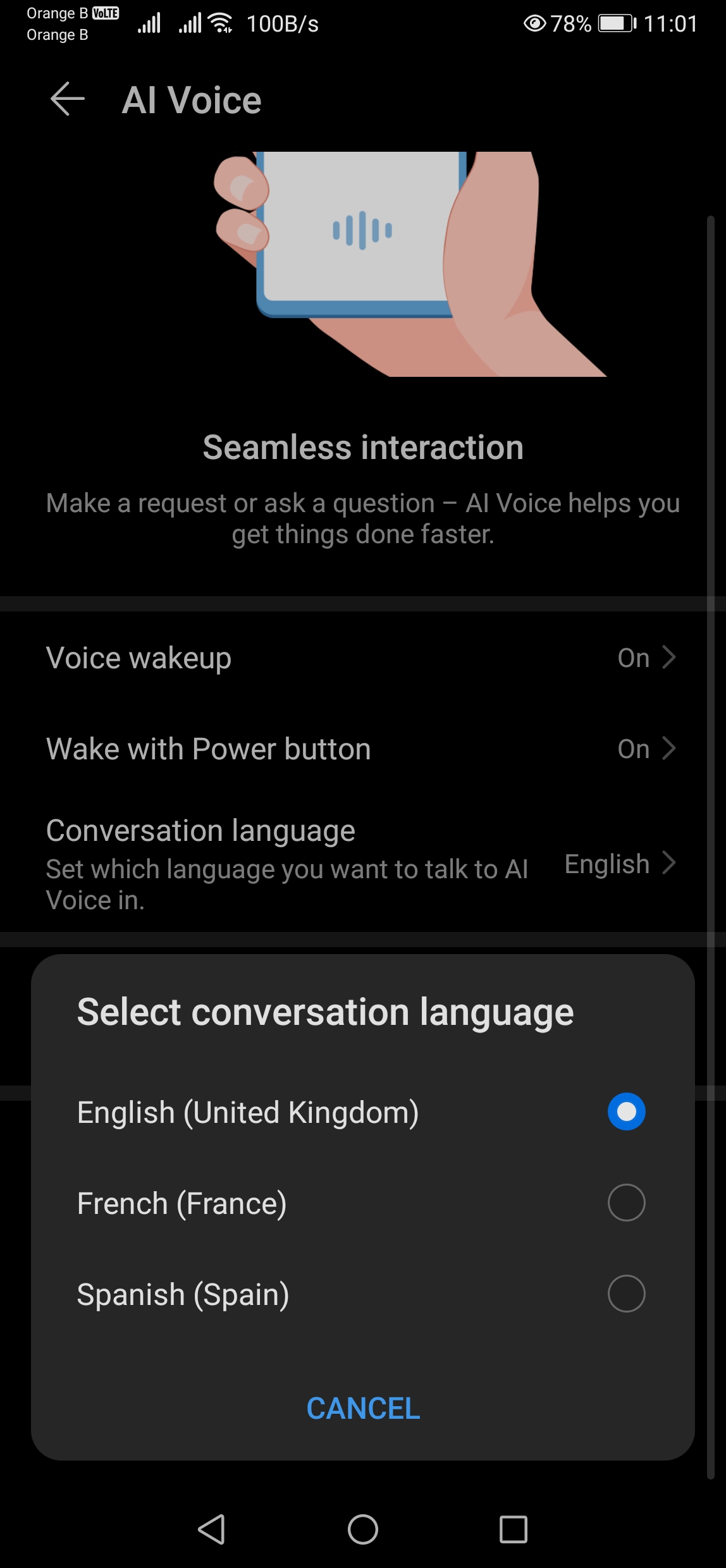Open Wake with Power button setting
726x1568 pixels.
point(362,749)
